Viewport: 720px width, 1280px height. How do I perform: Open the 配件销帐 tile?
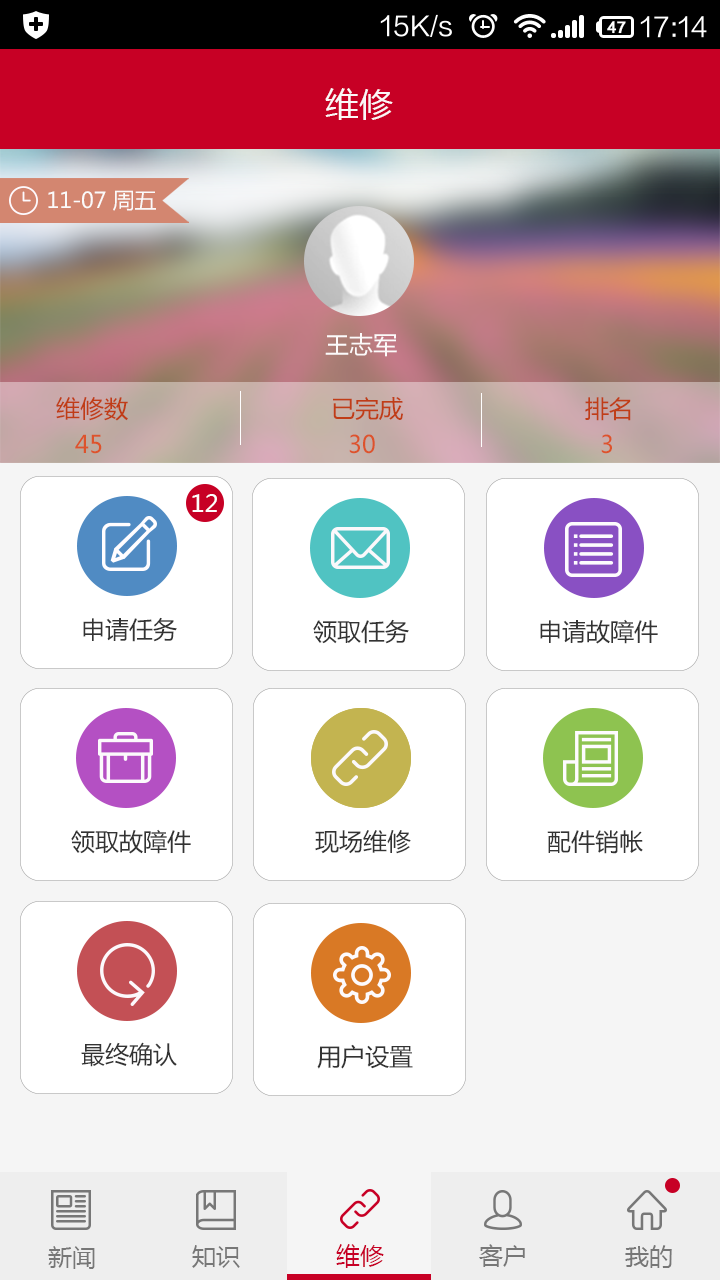[x=592, y=784]
